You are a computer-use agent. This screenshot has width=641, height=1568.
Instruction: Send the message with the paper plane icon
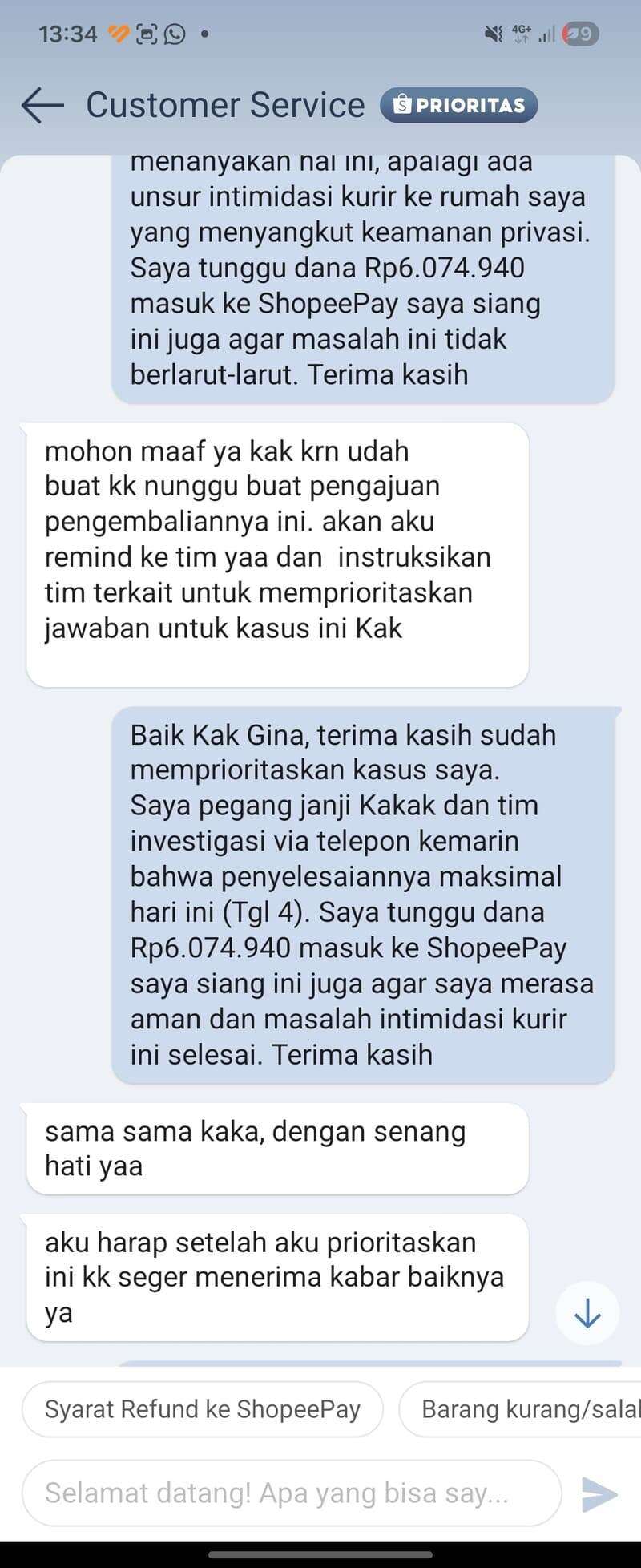[599, 1493]
